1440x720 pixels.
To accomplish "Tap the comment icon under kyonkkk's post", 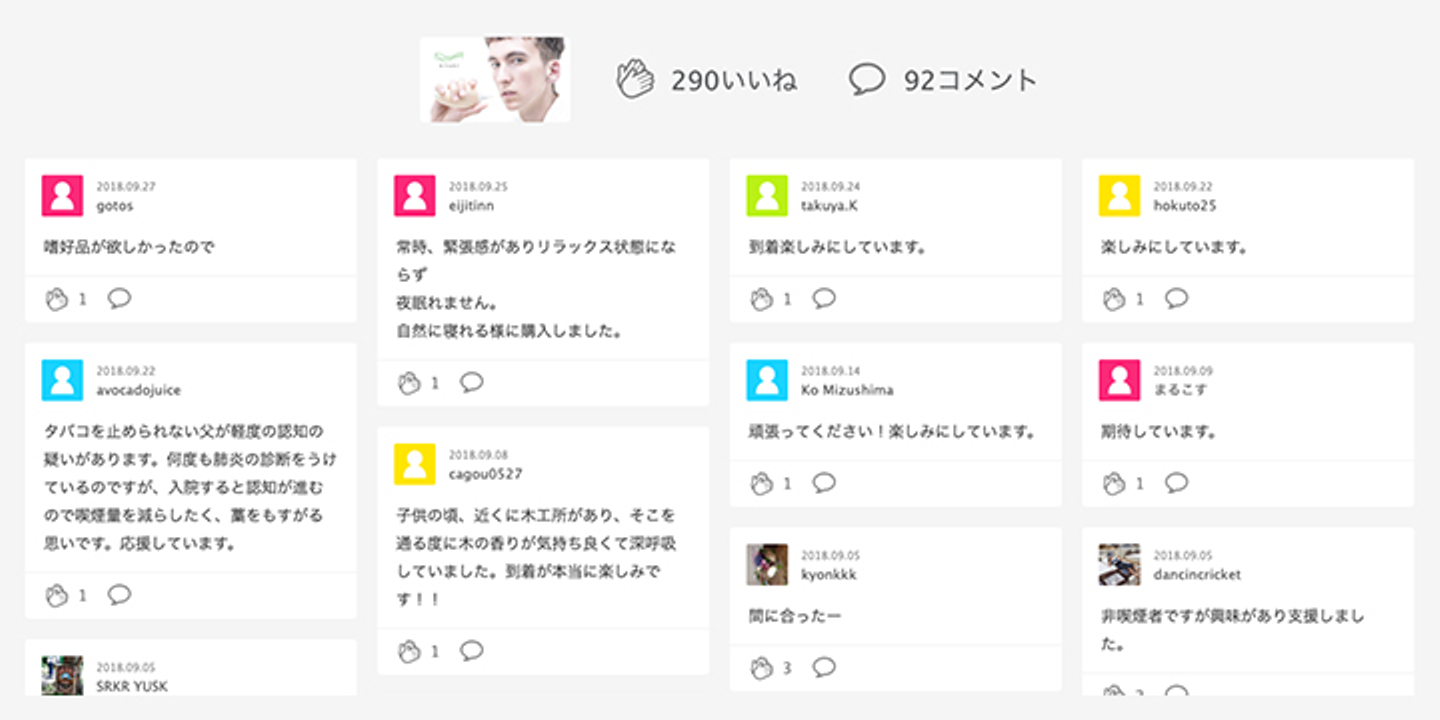I will pyautogui.click(x=824, y=667).
